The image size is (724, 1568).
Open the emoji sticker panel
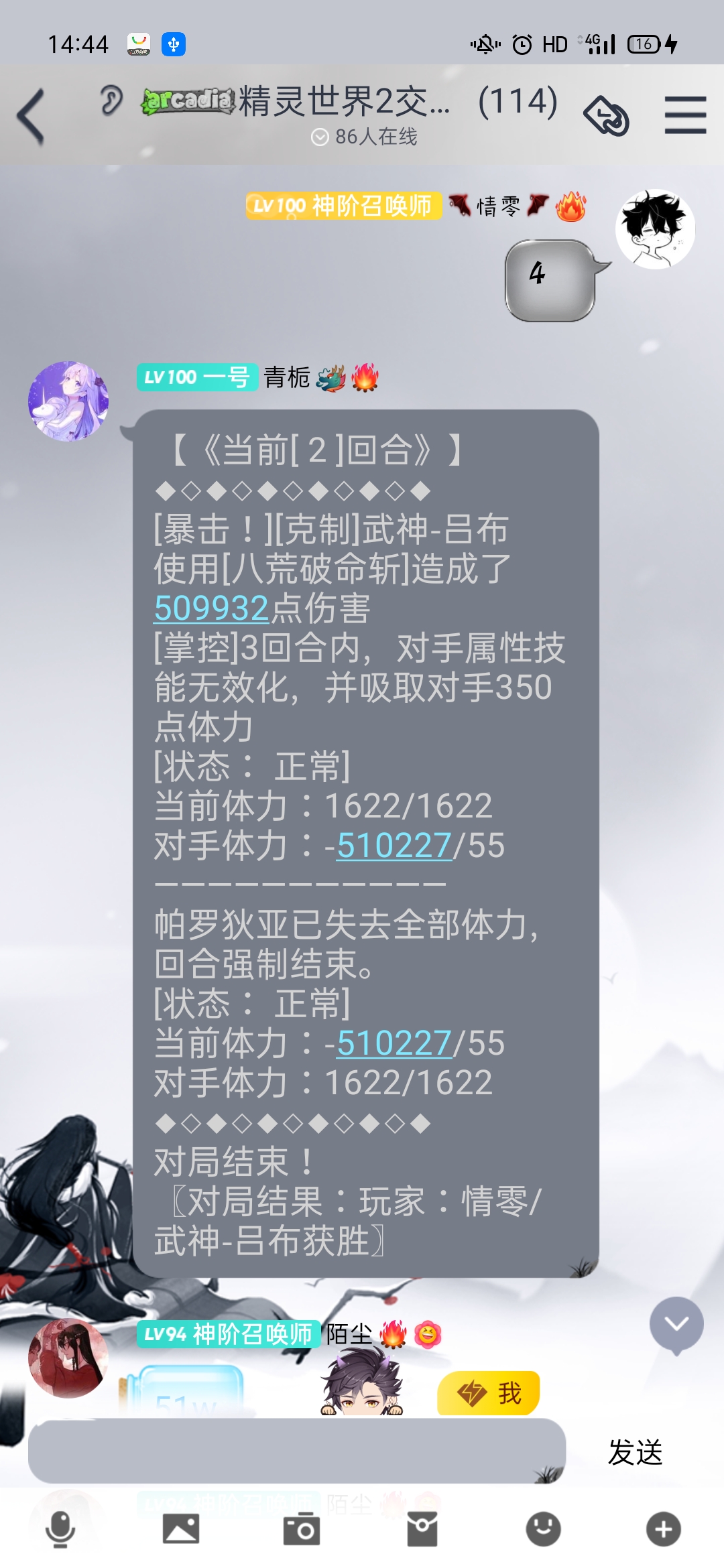[543, 1529]
